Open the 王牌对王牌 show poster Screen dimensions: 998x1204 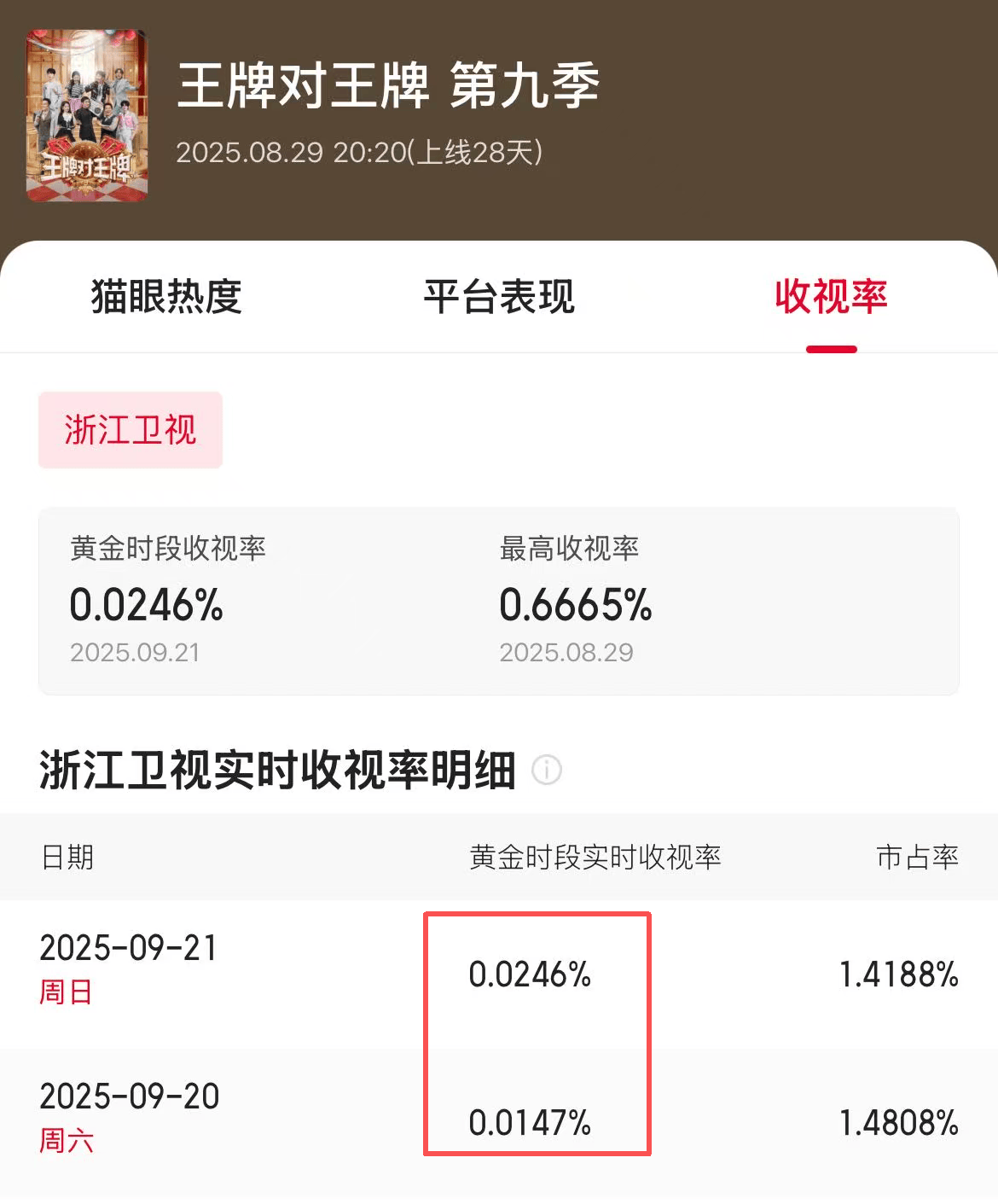[87, 115]
